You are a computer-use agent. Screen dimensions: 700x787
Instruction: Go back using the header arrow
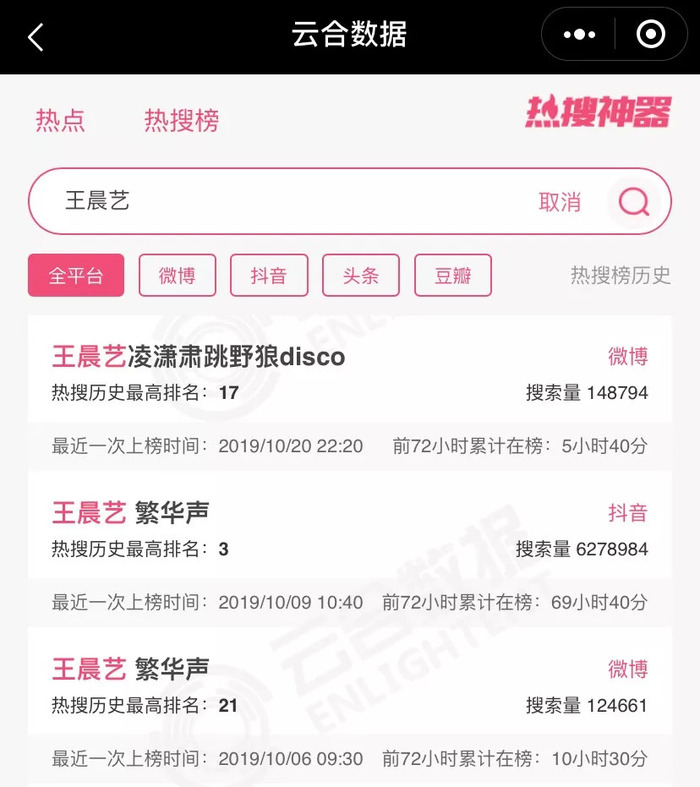click(x=36, y=37)
